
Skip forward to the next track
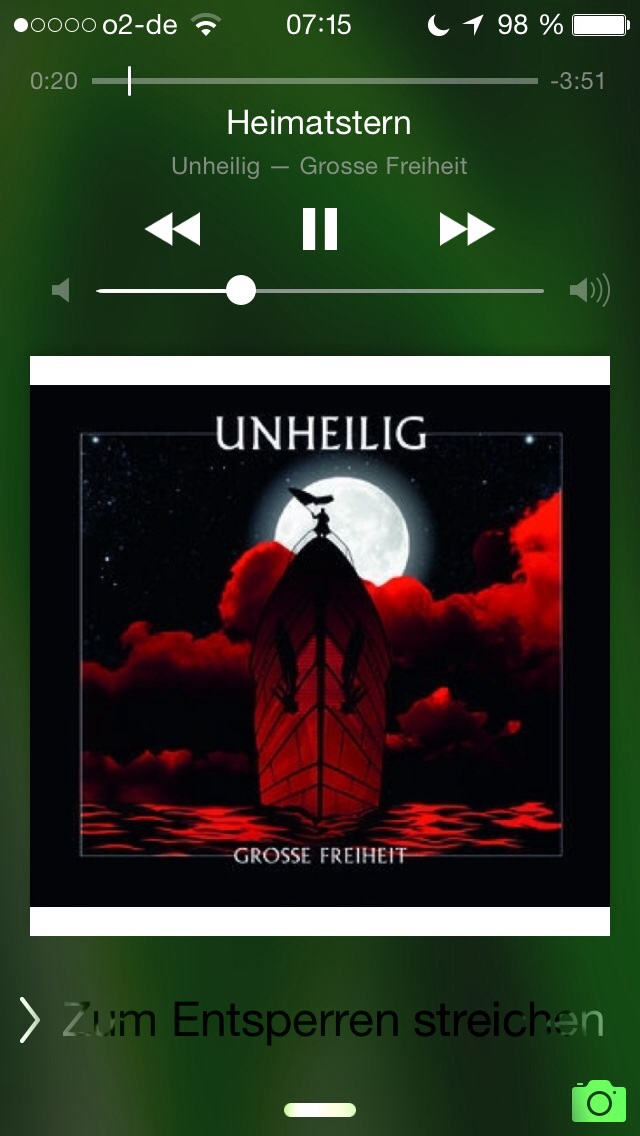[x=467, y=229]
